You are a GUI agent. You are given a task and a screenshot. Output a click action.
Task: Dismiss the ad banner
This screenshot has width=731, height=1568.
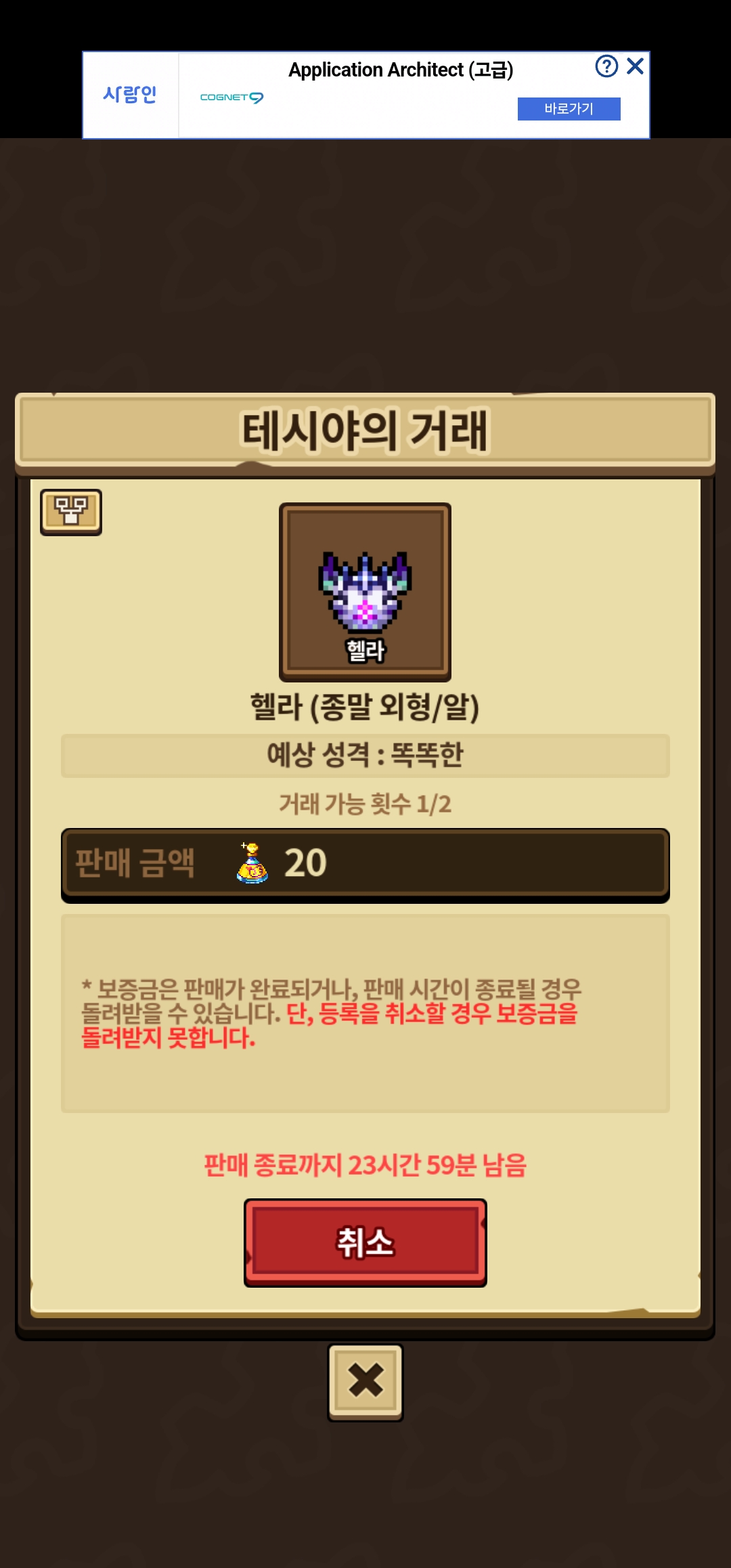(635, 66)
